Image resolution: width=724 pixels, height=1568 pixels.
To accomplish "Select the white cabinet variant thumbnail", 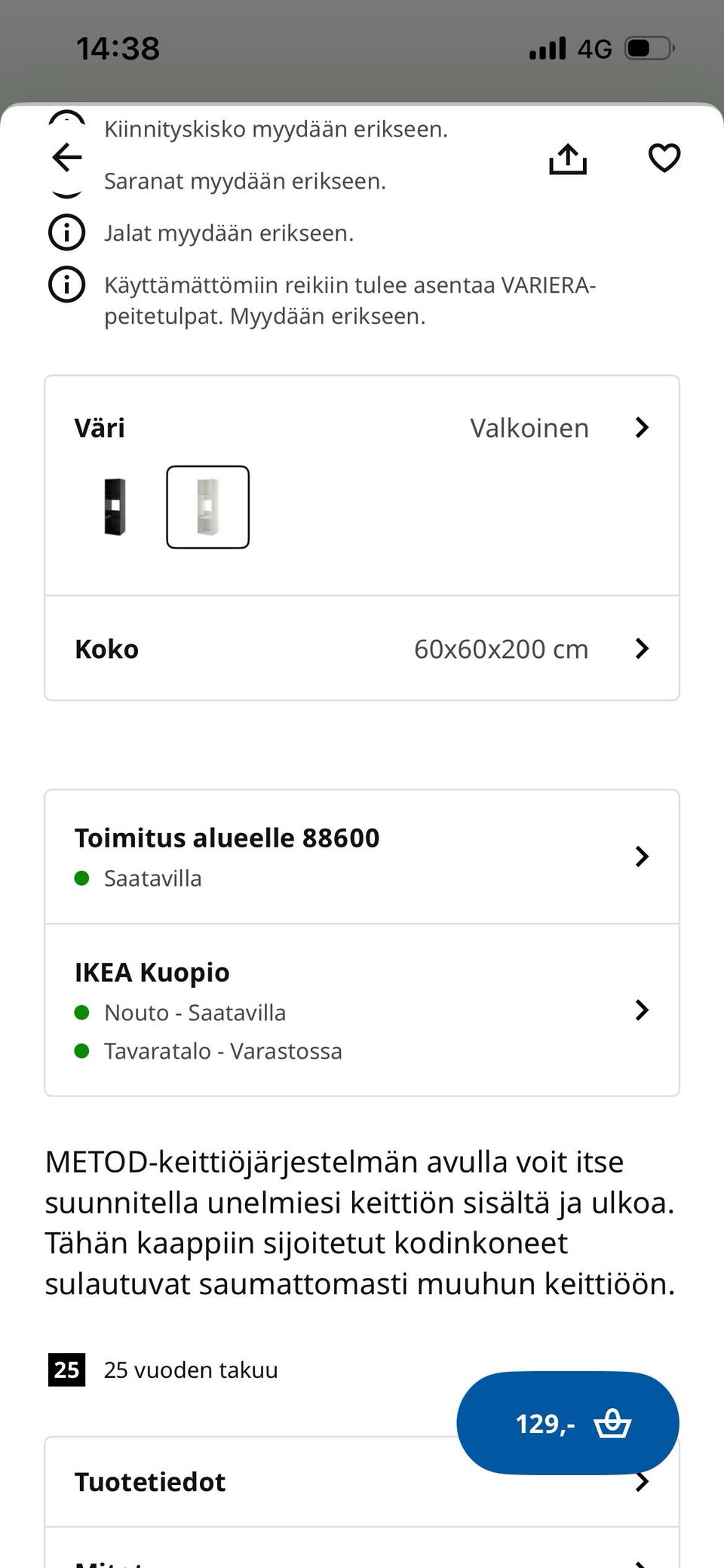I will coord(208,507).
